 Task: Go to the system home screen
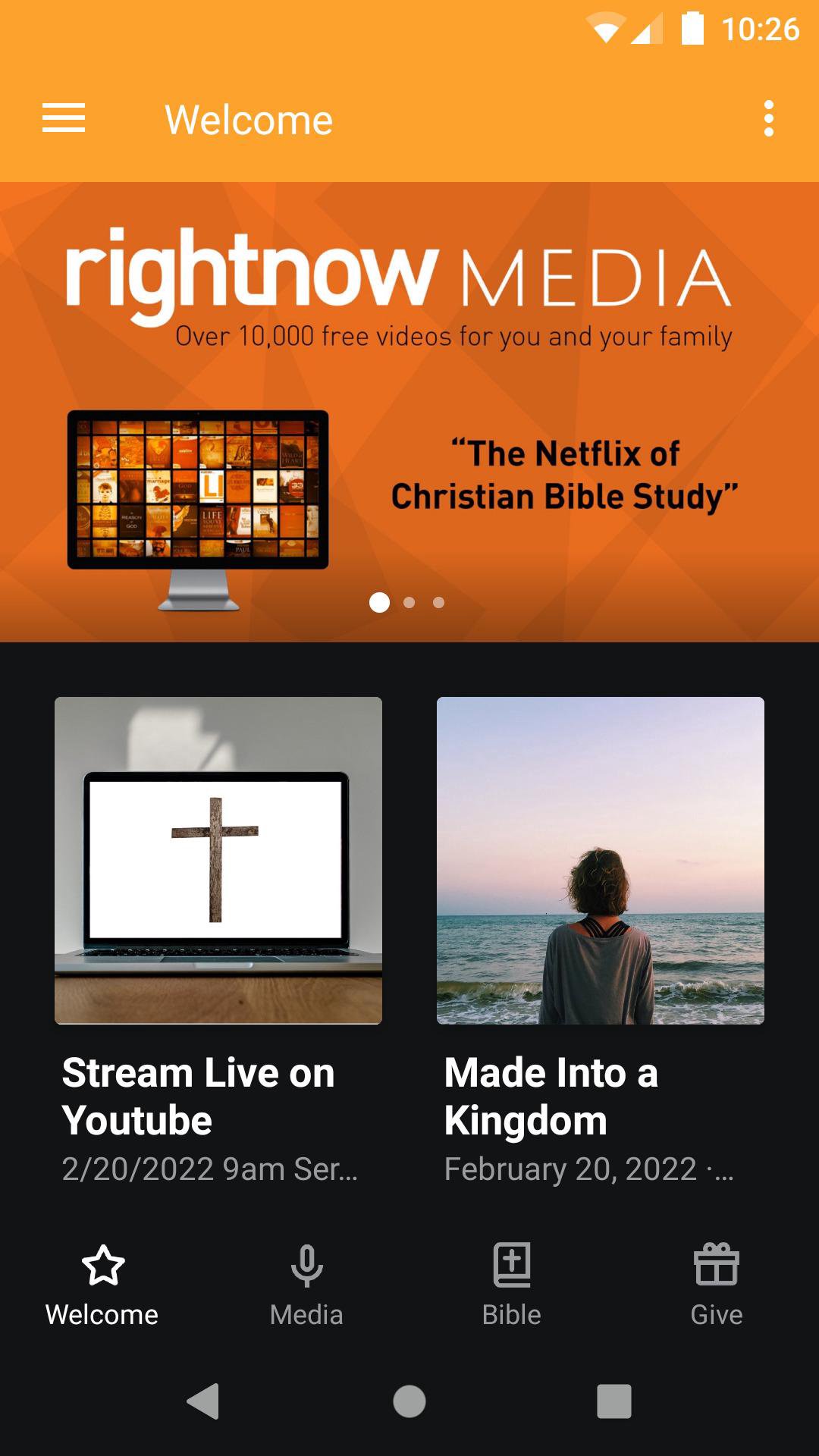point(409,1401)
